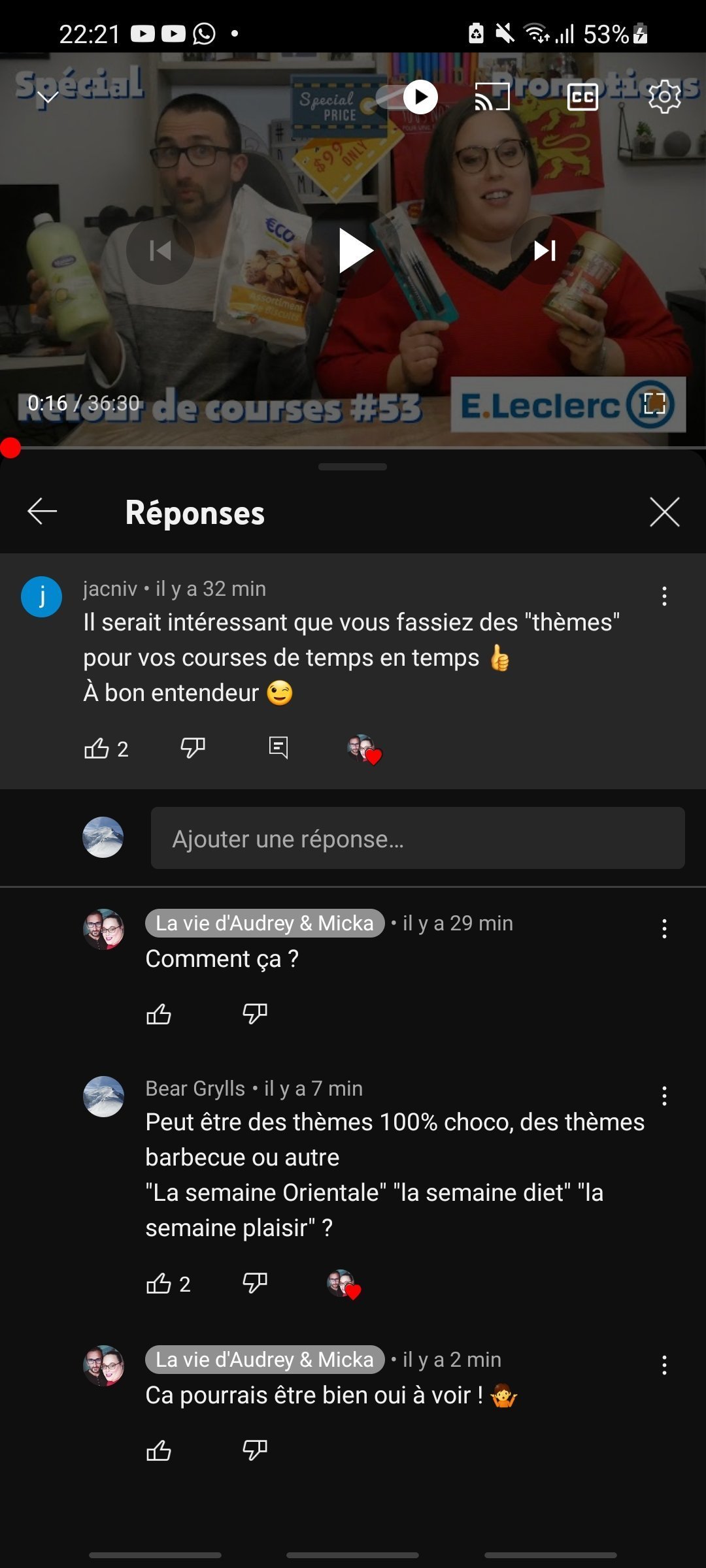Close the Réponses panel
Viewport: 706px width, 1568px height.
[665, 512]
